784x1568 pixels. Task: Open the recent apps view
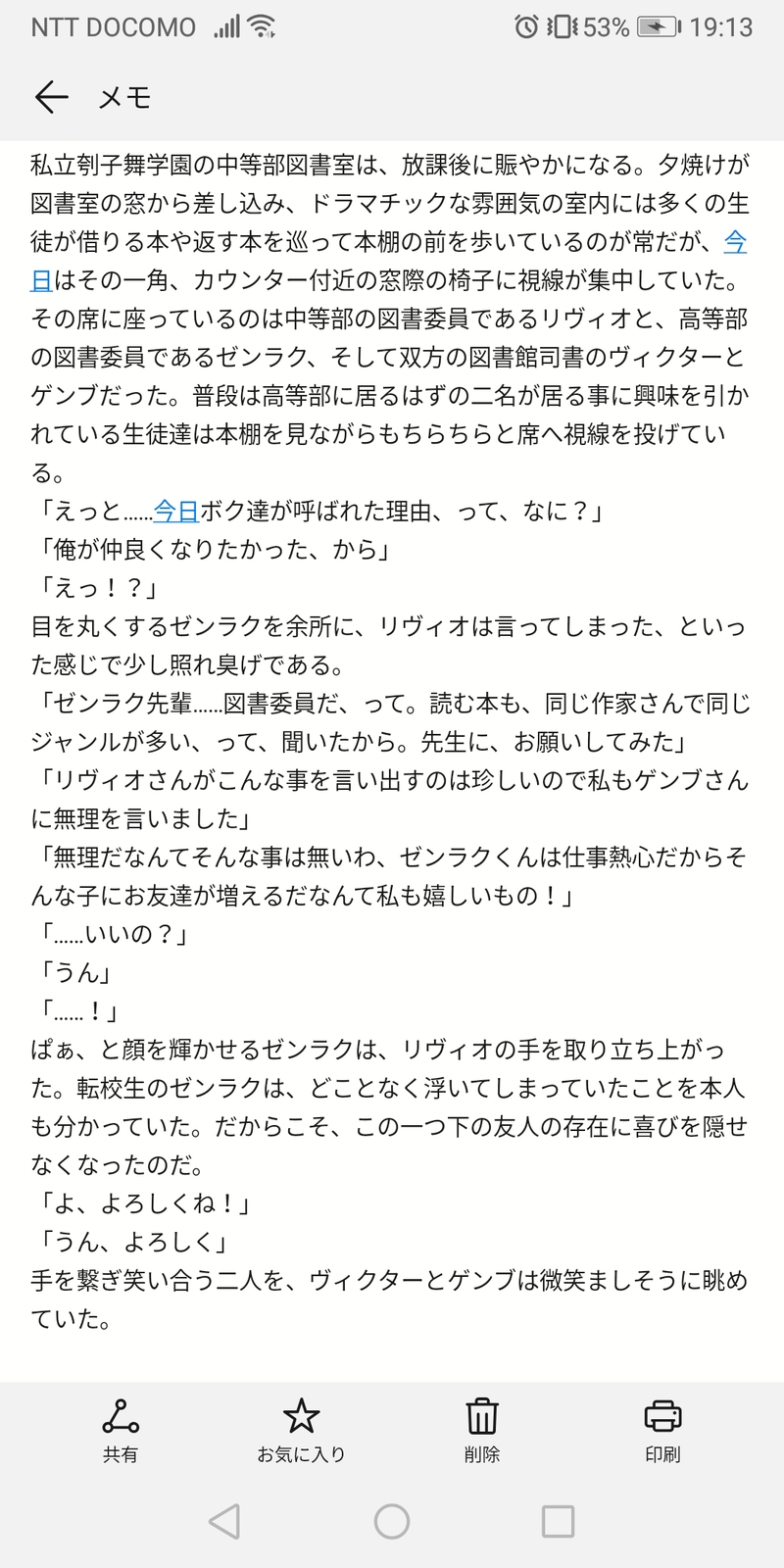click(x=558, y=1521)
